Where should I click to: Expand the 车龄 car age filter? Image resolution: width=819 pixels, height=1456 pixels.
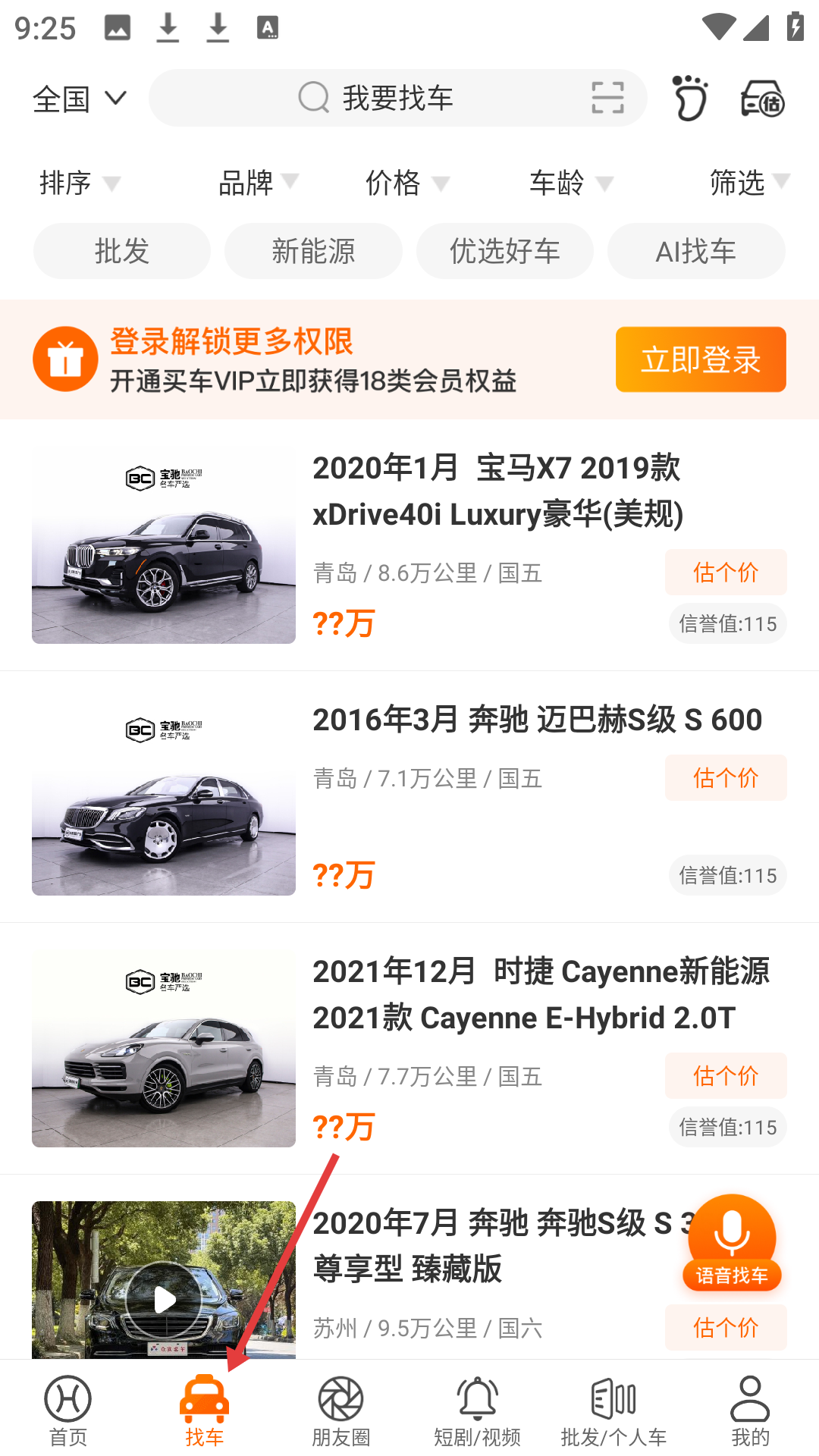(570, 183)
